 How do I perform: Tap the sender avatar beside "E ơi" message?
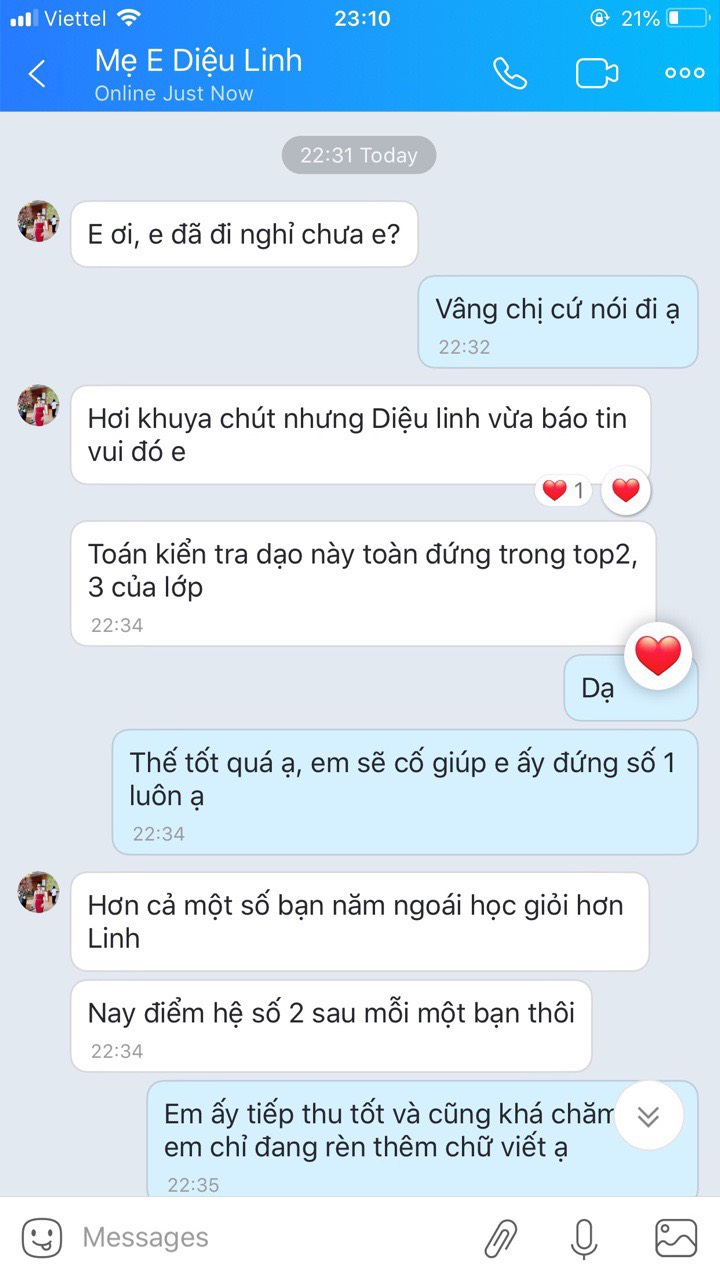click(x=39, y=221)
